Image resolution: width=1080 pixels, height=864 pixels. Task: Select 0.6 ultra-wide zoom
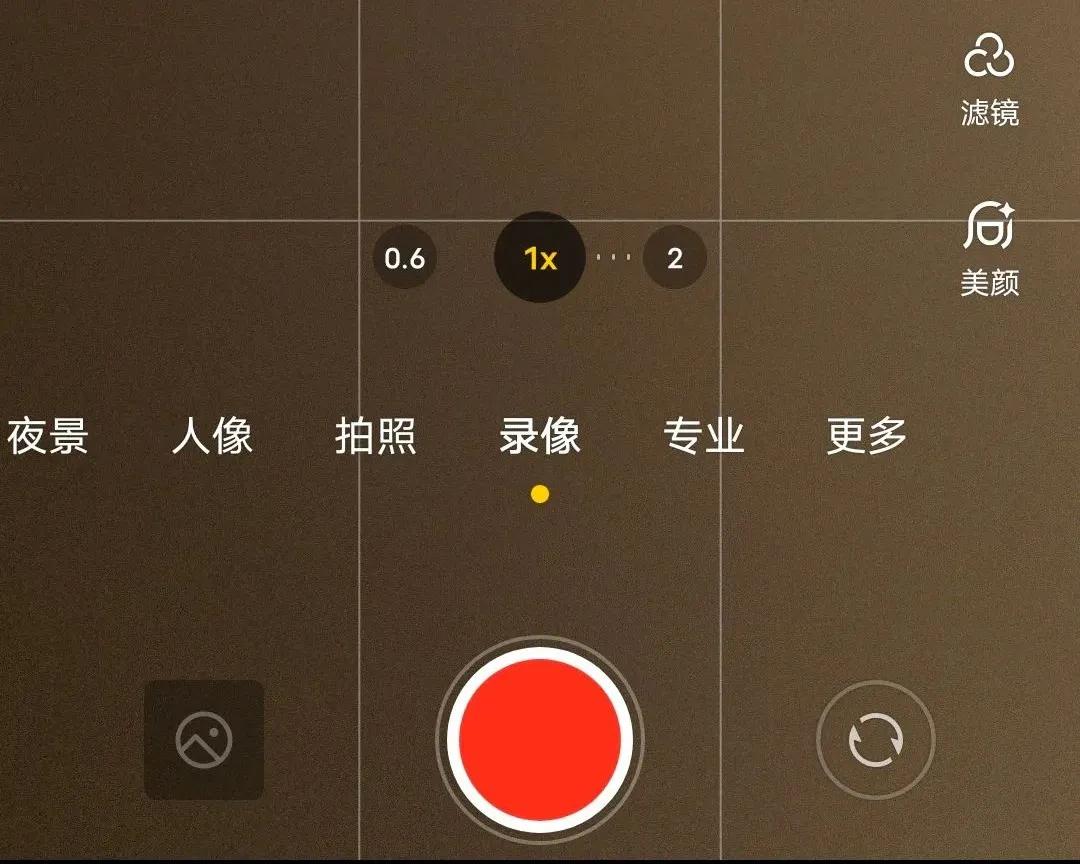coord(405,259)
